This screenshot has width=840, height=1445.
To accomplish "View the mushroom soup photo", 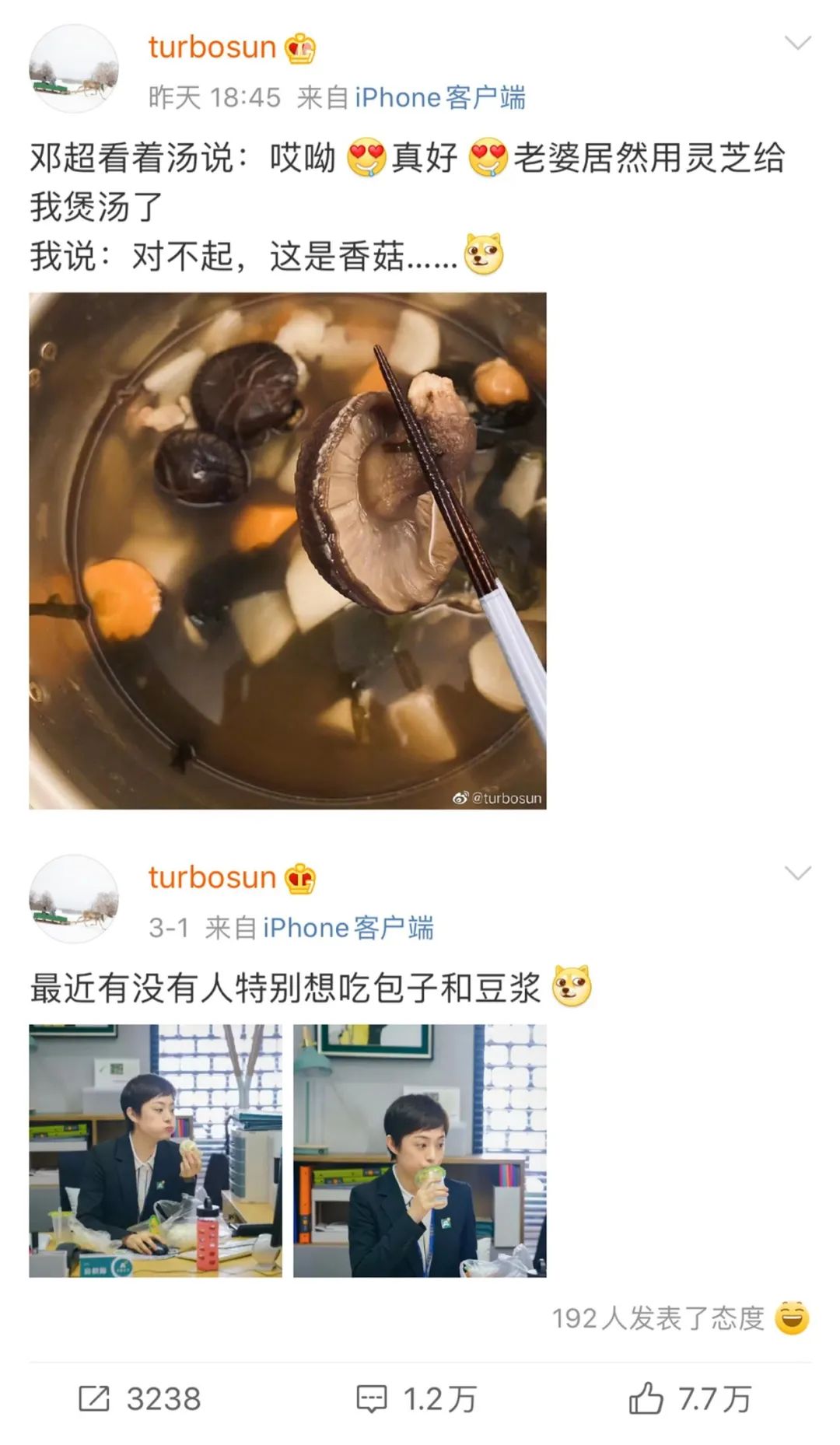I will coord(288,551).
